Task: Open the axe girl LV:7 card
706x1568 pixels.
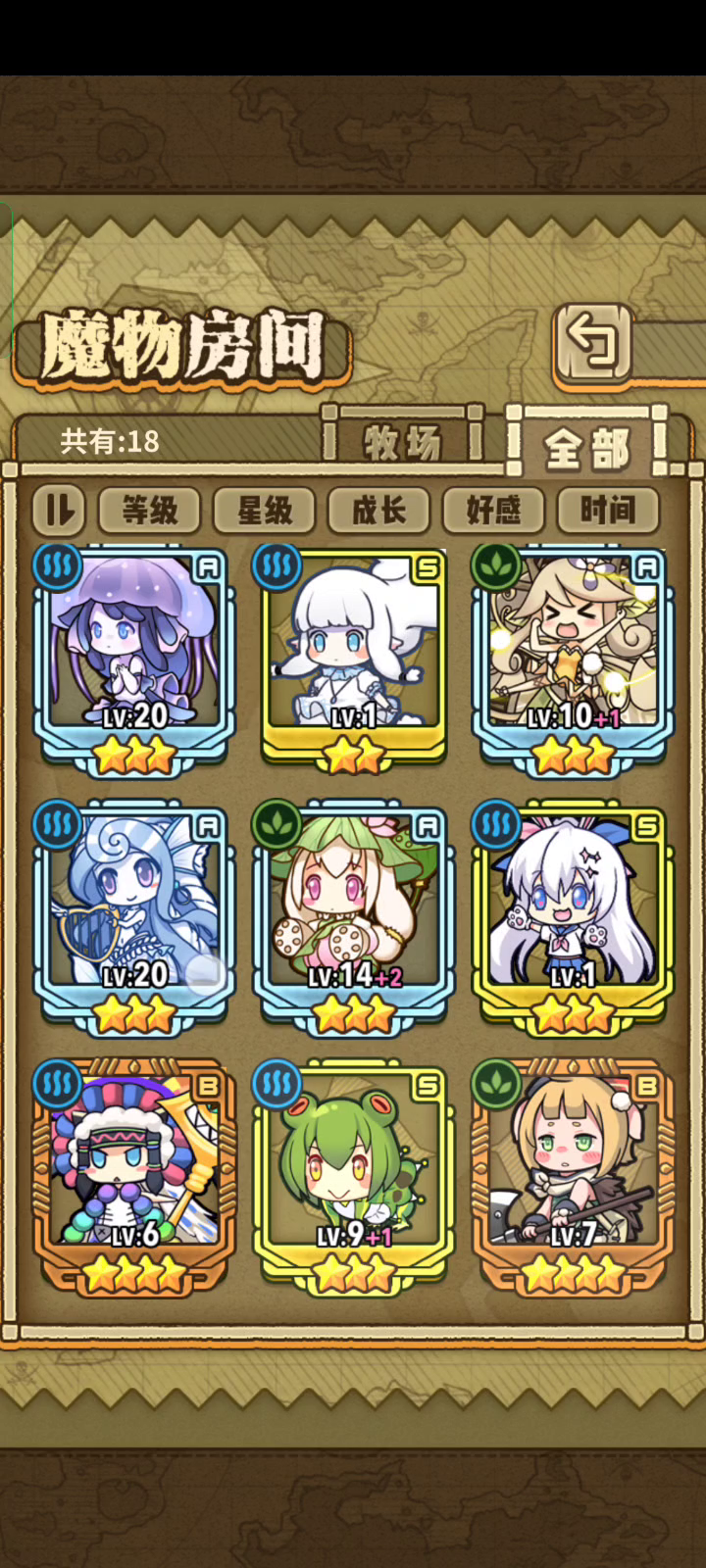Action: coord(574,1177)
